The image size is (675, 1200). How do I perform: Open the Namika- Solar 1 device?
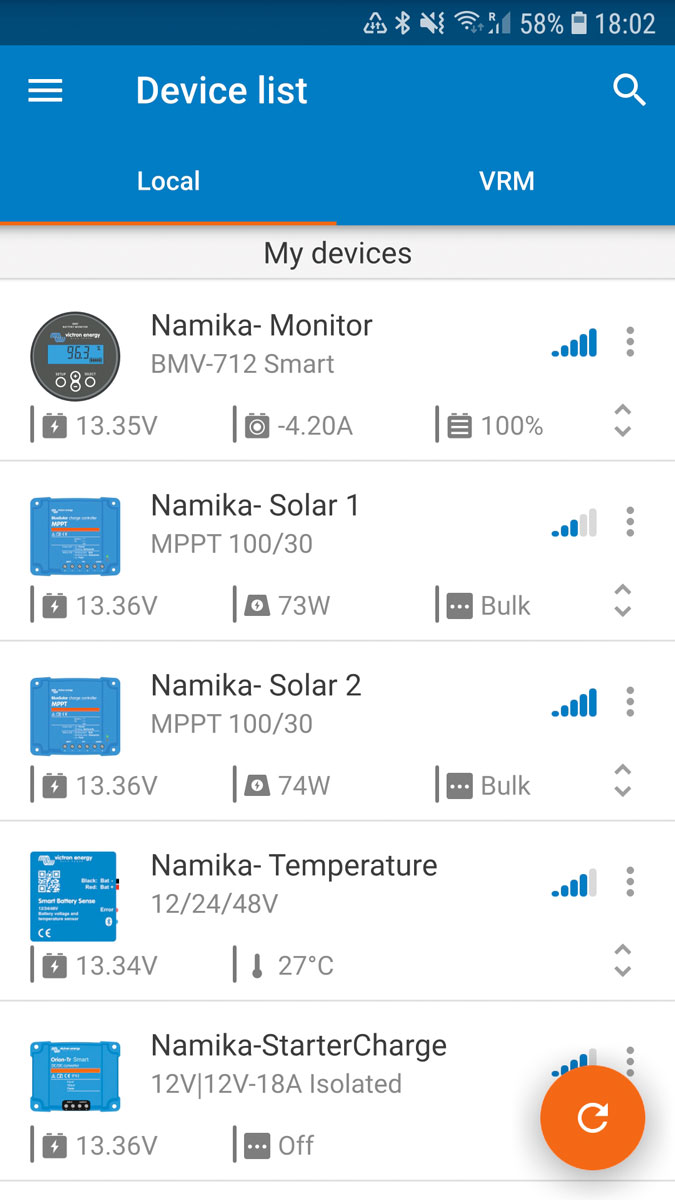click(337, 551)
